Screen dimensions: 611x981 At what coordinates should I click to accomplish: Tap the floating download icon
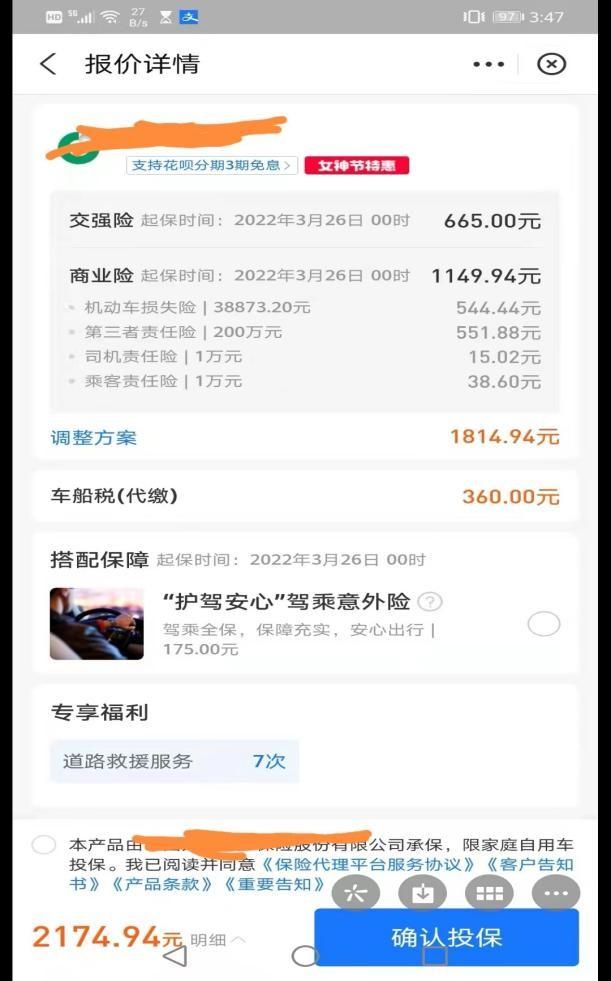(x=422, y=893)
